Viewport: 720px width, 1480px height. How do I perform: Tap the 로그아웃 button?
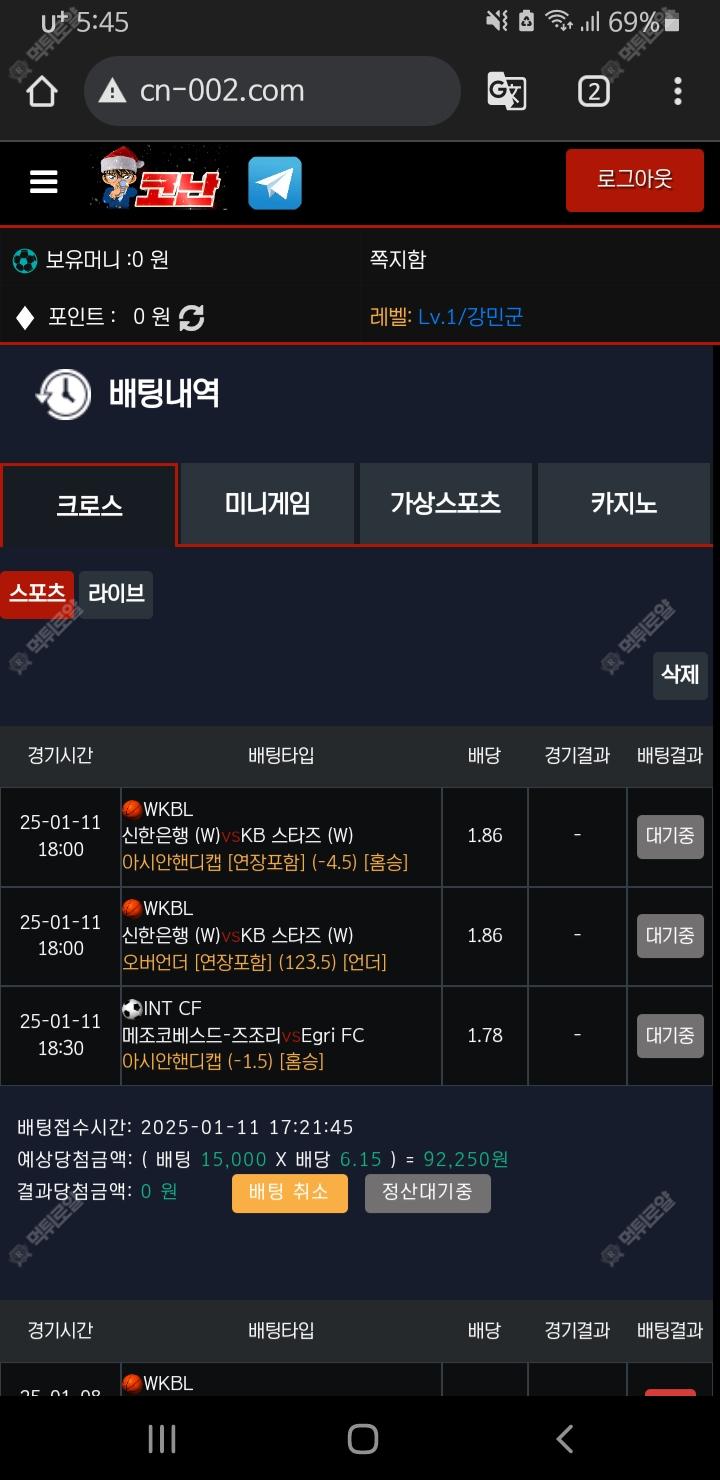[635, 180]
